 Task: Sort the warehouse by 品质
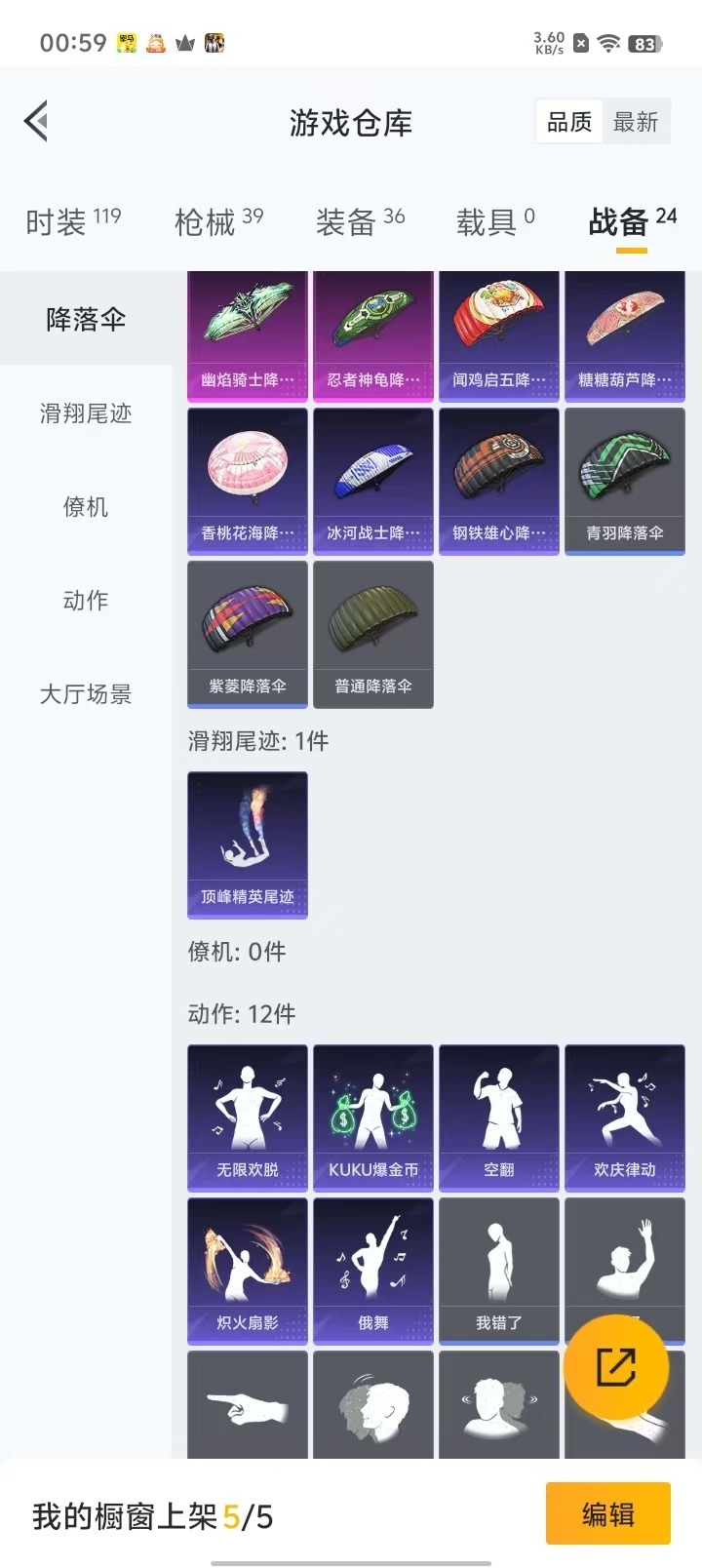click(x=569, y=122)
